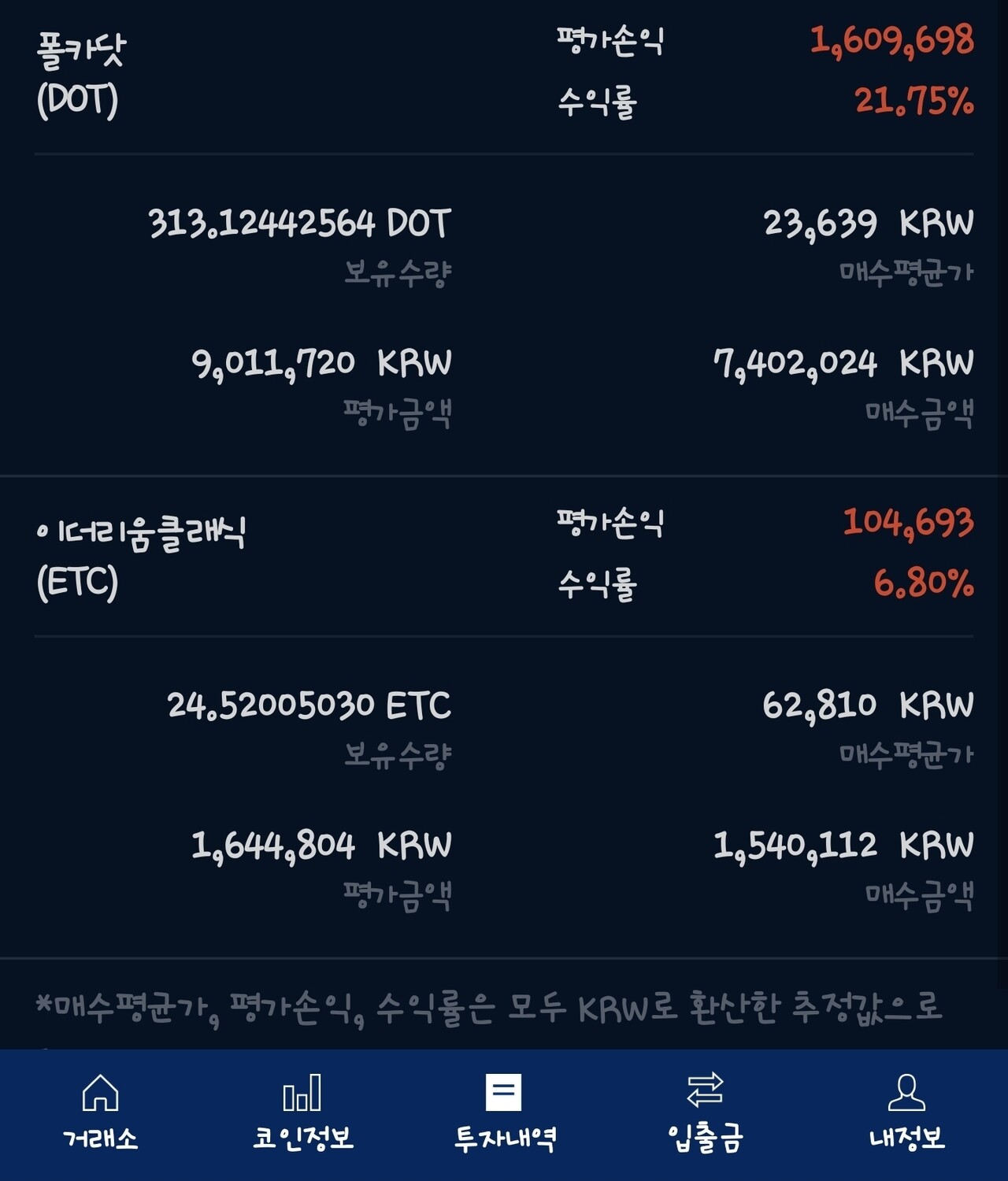This screenshot has width=1008, height=1181.
Task: Tap the DOT 보유수량 313.12442564 amount
Action: 302,224
